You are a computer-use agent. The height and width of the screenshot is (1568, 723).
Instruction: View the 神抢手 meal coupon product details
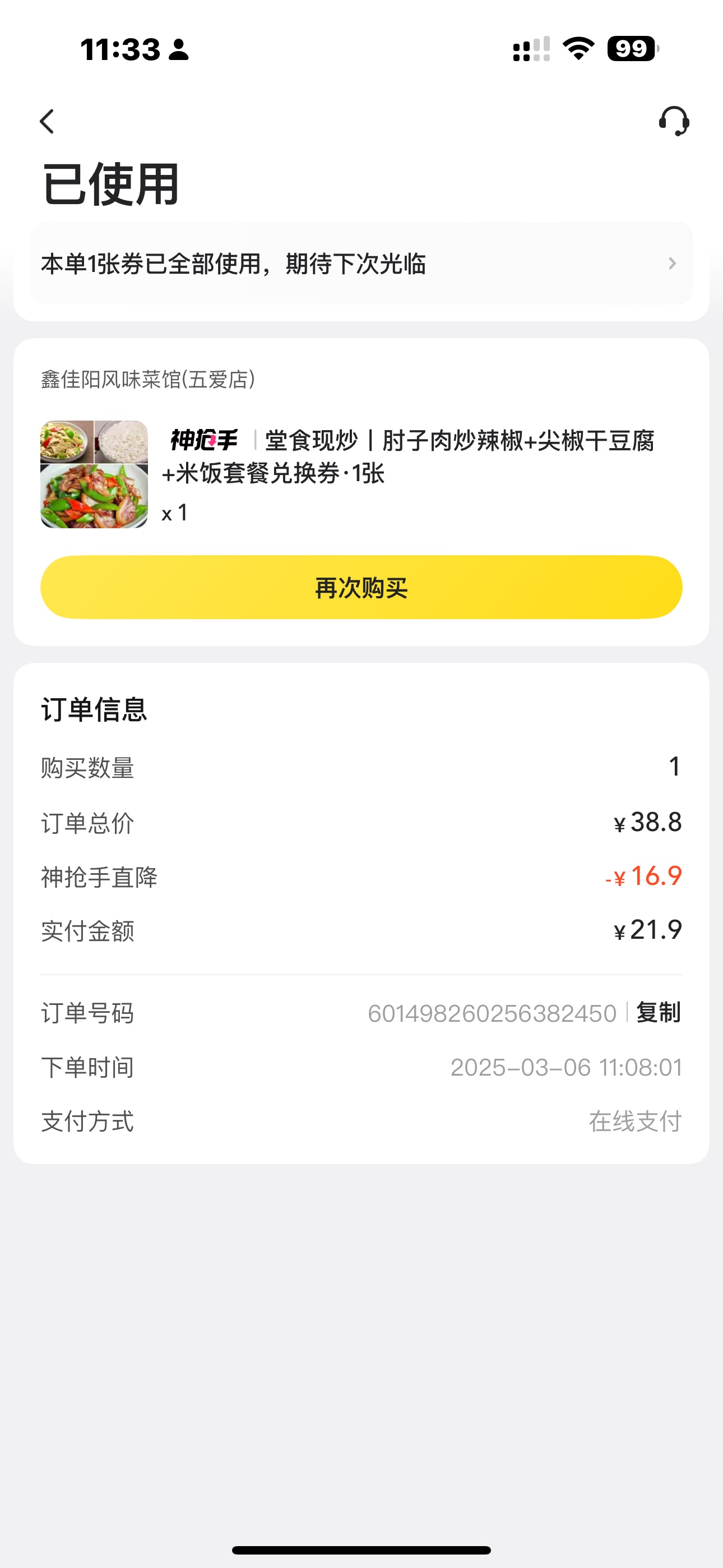tap(408, 456)
